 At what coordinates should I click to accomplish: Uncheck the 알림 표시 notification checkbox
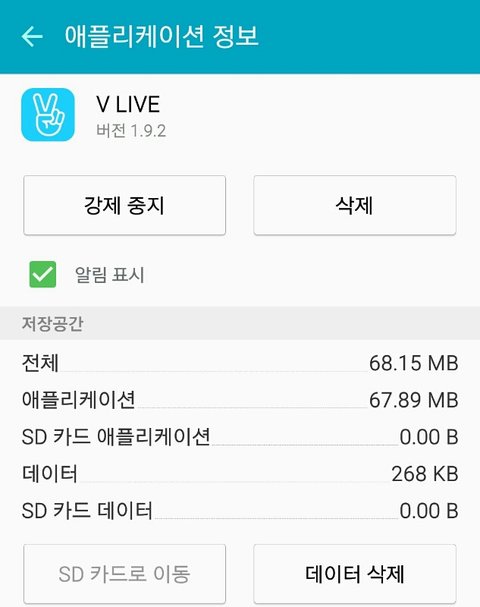pyautogui.click(x=43, y=274)
